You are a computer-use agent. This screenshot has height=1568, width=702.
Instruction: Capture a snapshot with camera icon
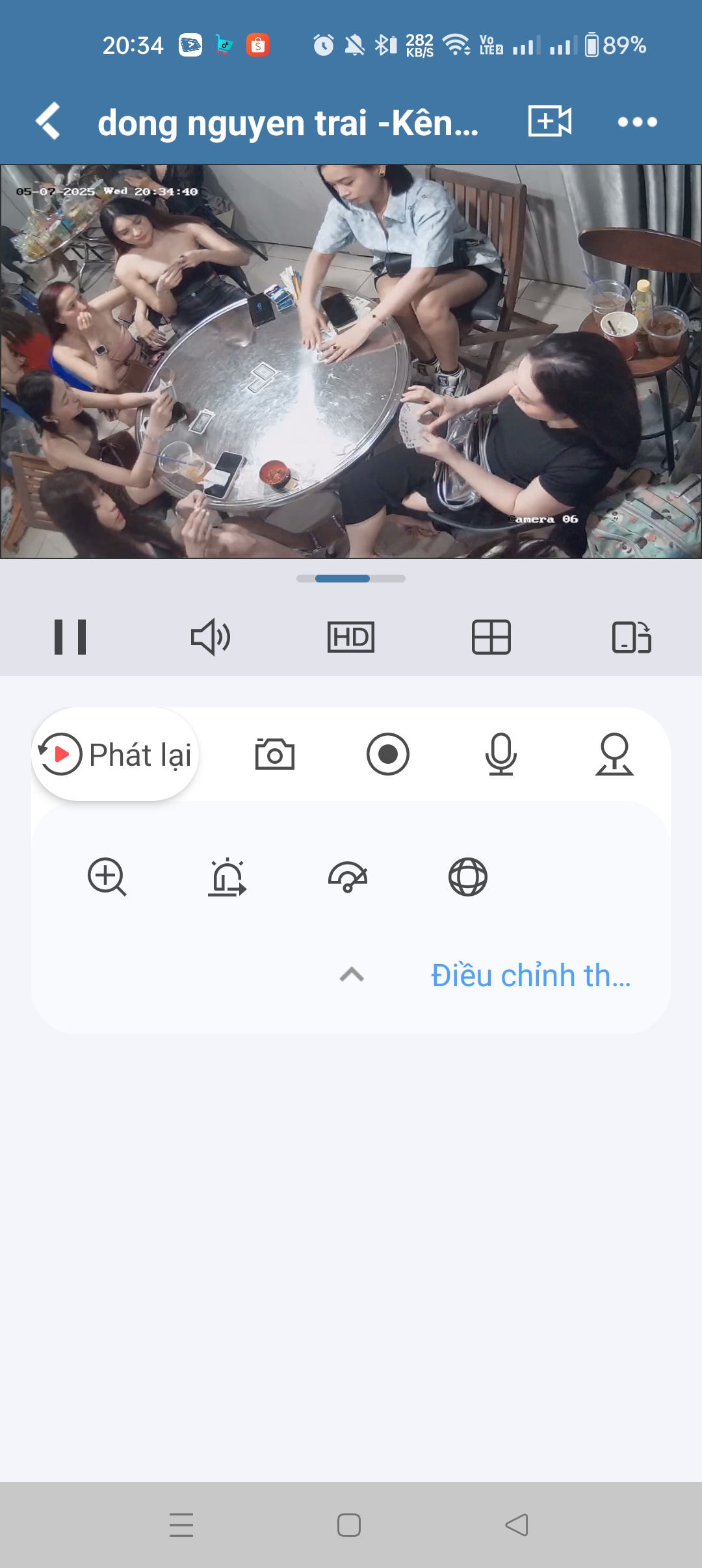(x=274, y=754)
